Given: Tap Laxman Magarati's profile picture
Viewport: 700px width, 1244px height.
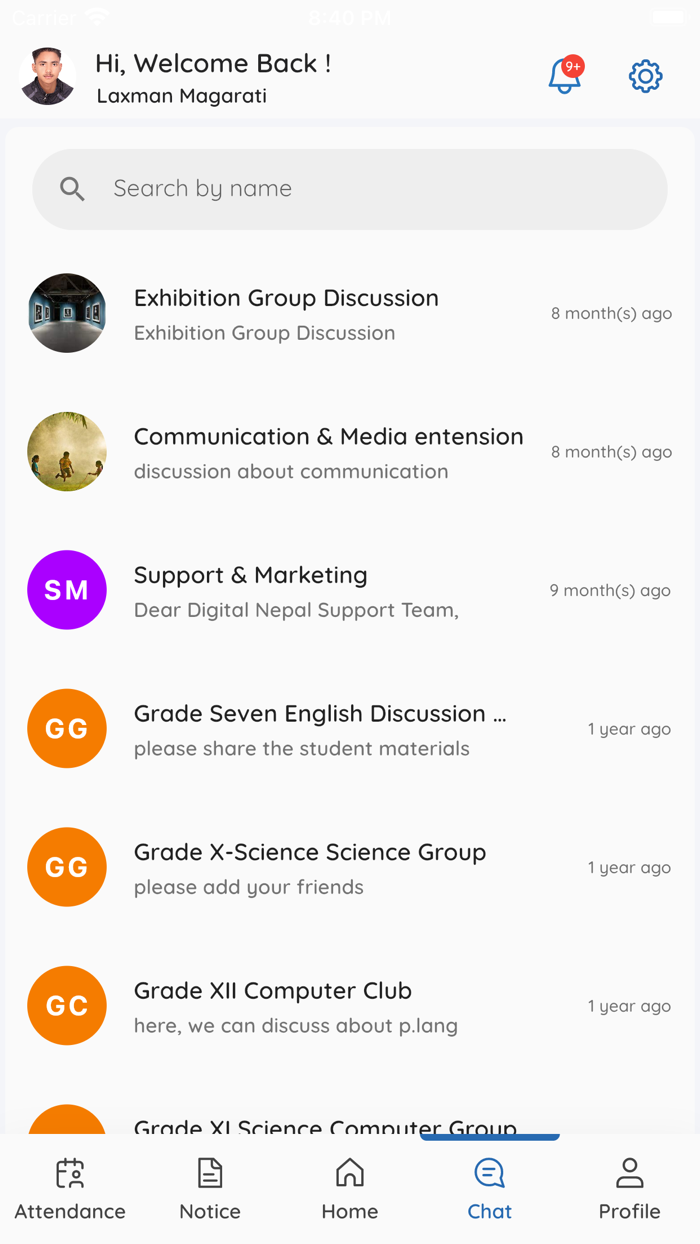Looking at the screenshot, I should click(x=47, y=76).
